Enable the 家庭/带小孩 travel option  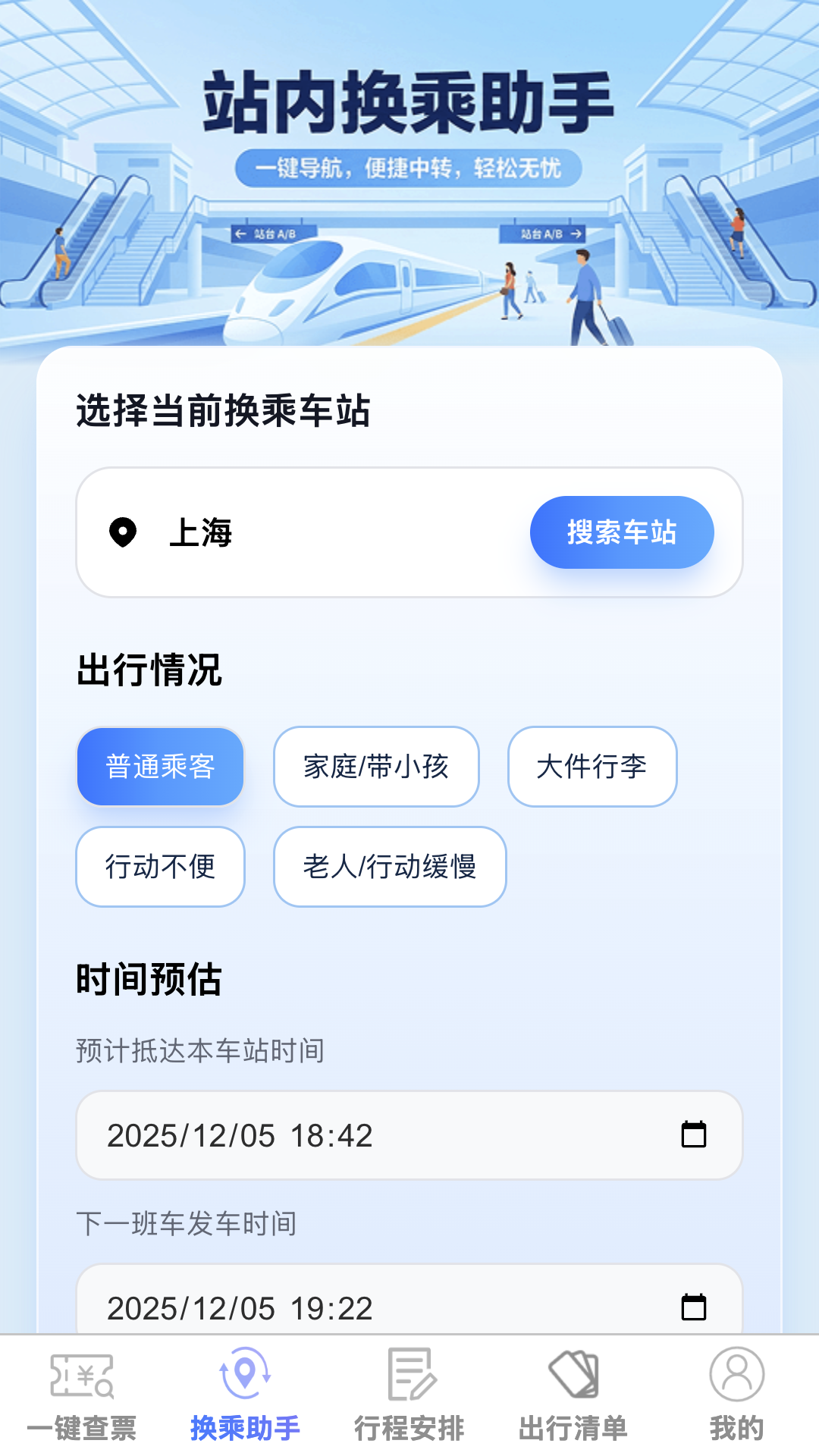(x=376, y=766)
